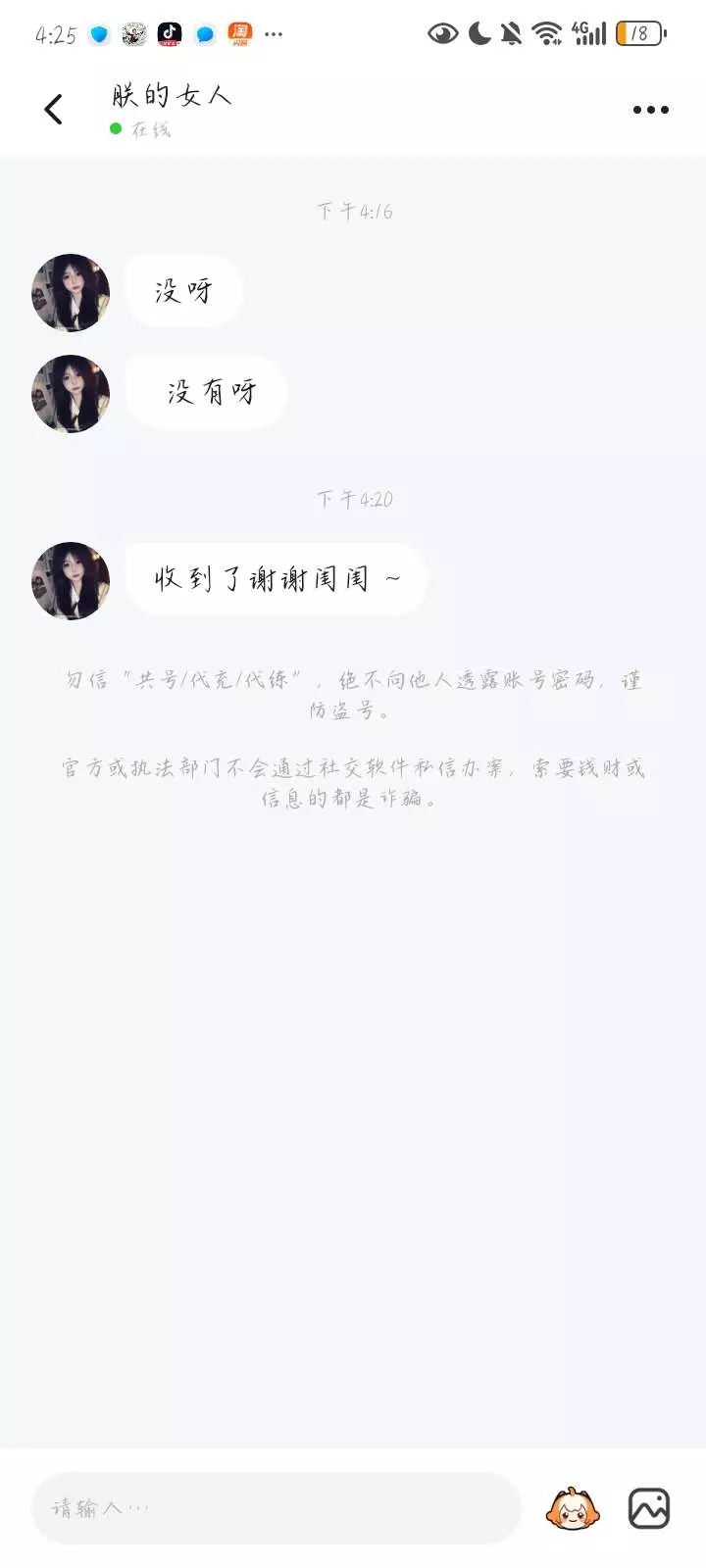This screenshot has height=1568, width=706.
Task: View profile from avatar beside 收到了谢谢闺闺
Action: tap(71, 580)
